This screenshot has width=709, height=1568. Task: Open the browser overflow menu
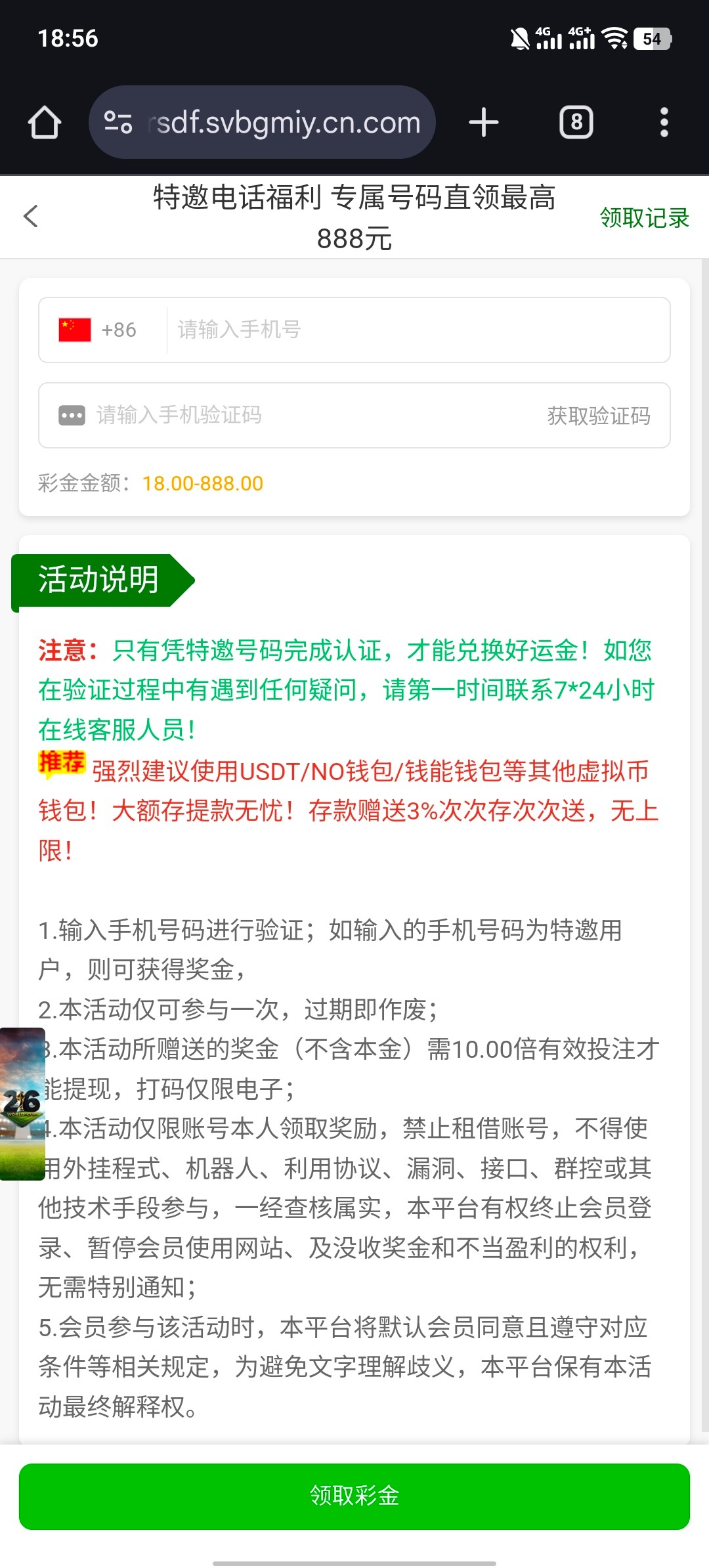[x=664, y=122]
